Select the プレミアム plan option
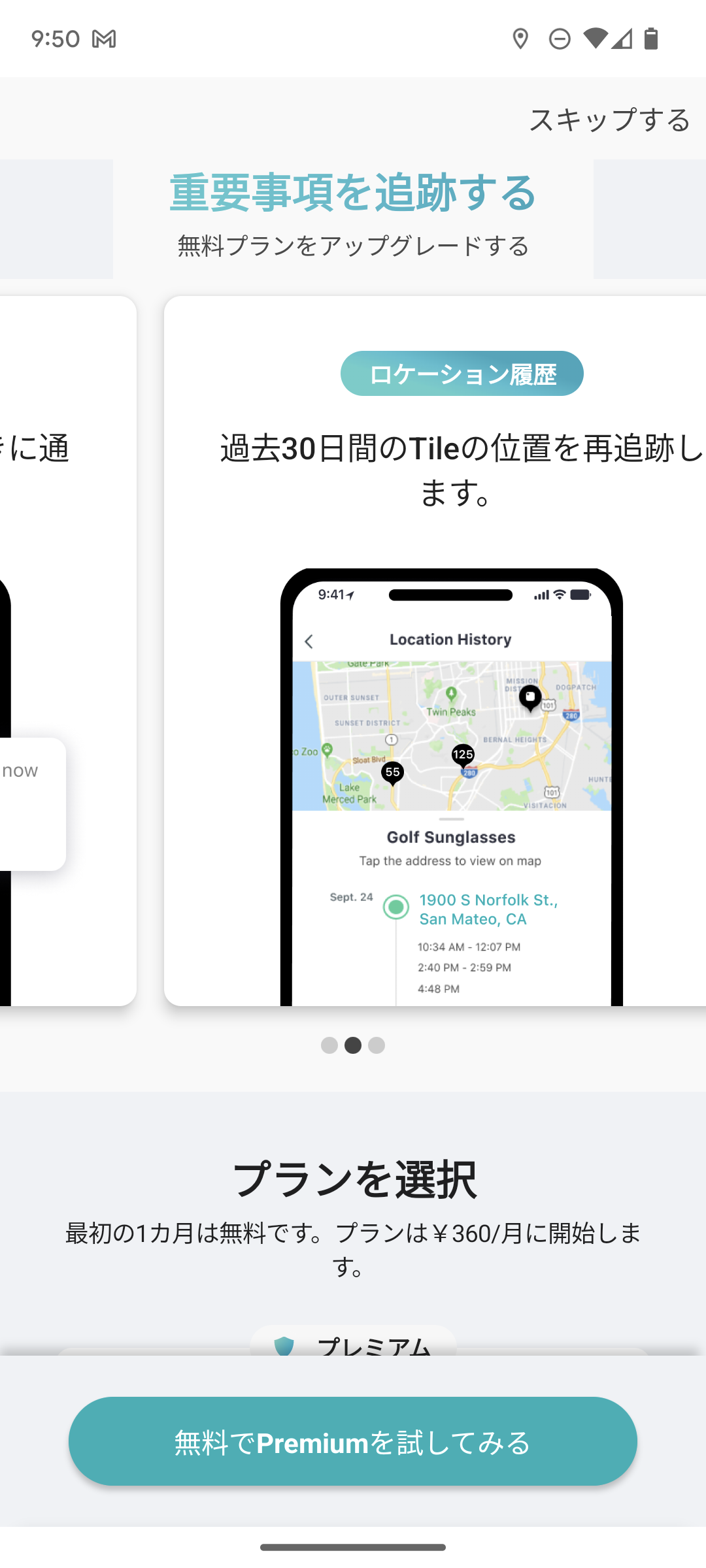Image resolution: width=706 pixels, height=1568 pixels. click(x=354, y=1343)
